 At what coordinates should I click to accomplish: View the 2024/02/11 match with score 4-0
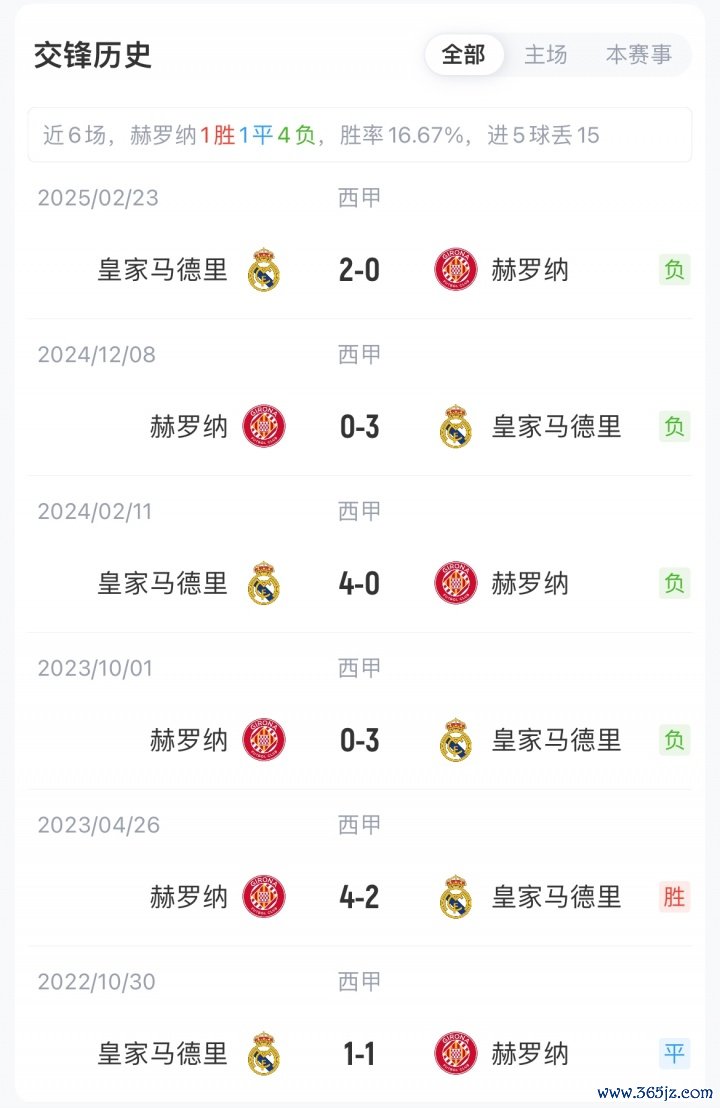pos(359,583)
